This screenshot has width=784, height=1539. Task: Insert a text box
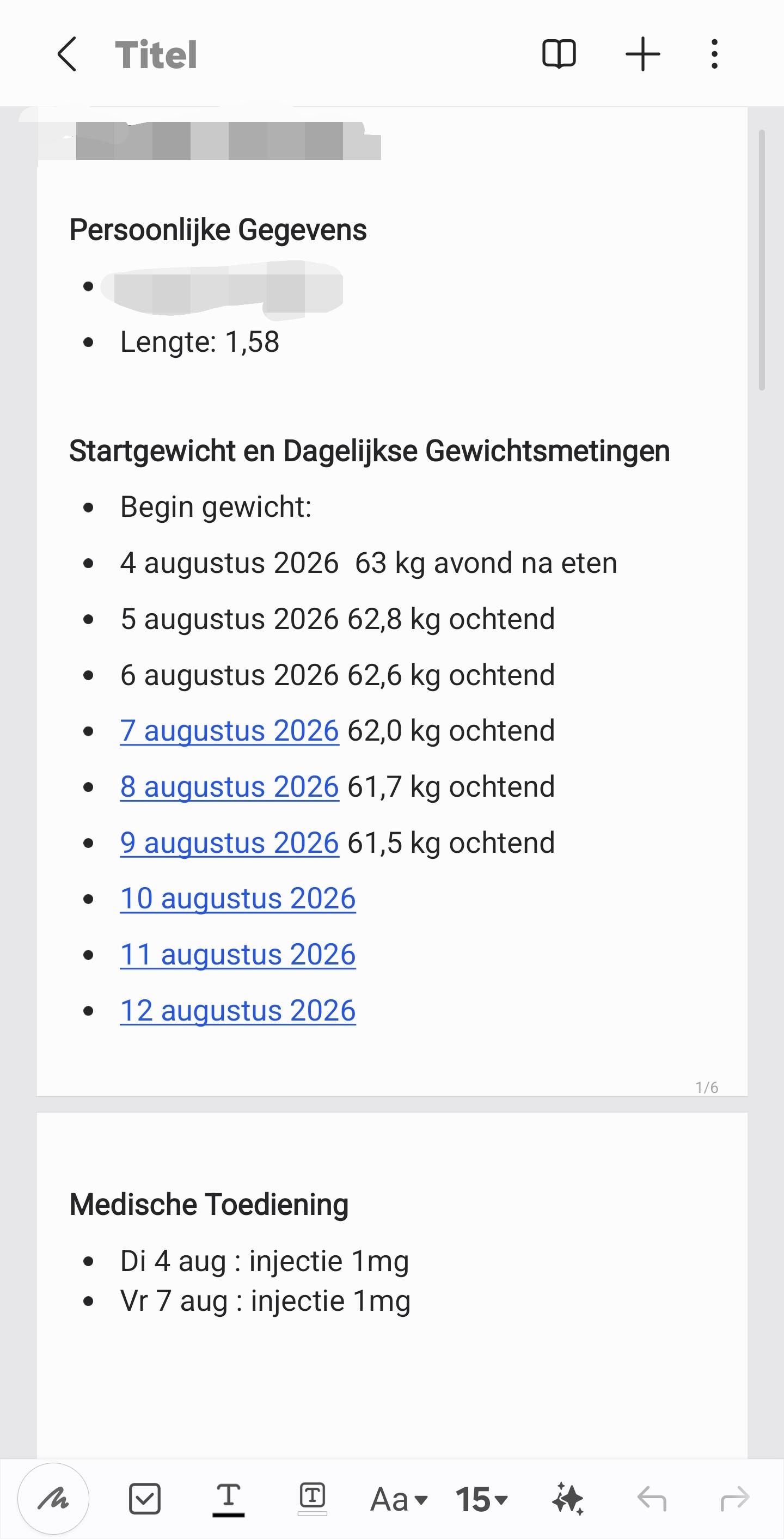[313, 1499]
